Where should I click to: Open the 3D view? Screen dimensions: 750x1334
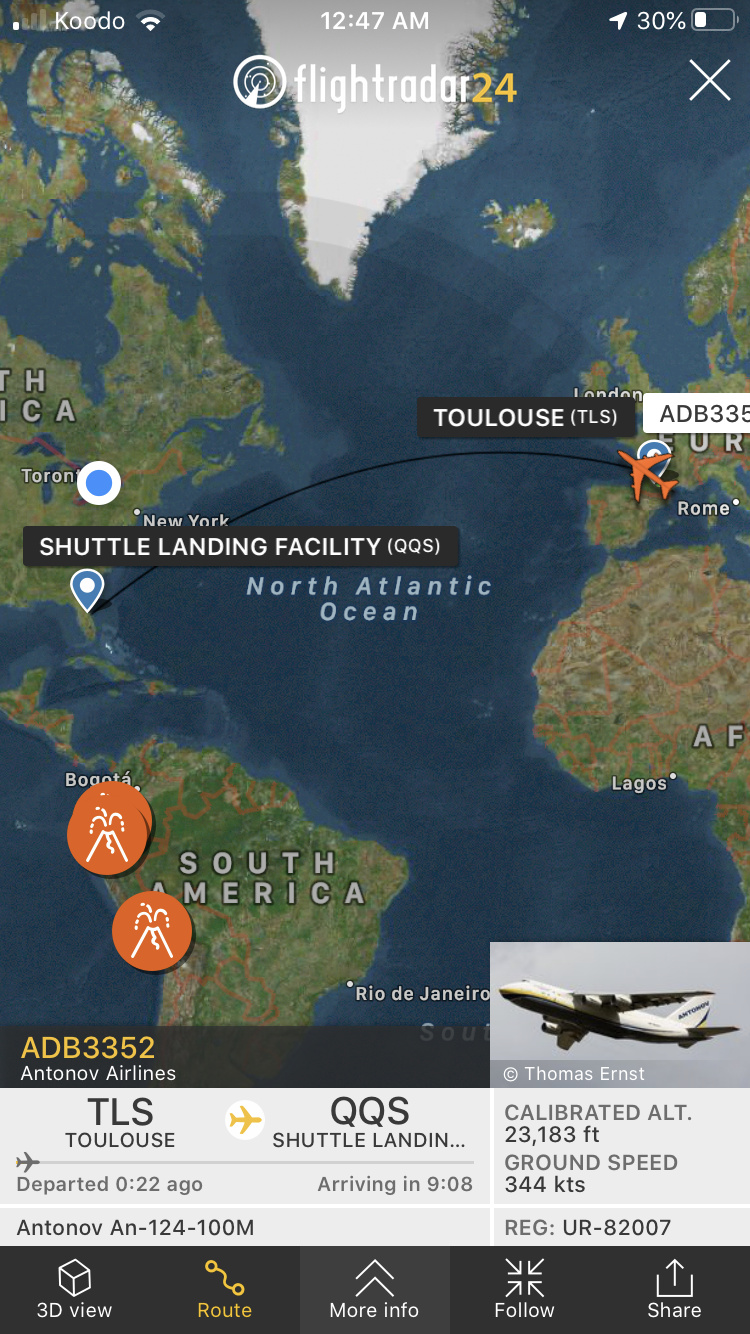[75, 1290]
